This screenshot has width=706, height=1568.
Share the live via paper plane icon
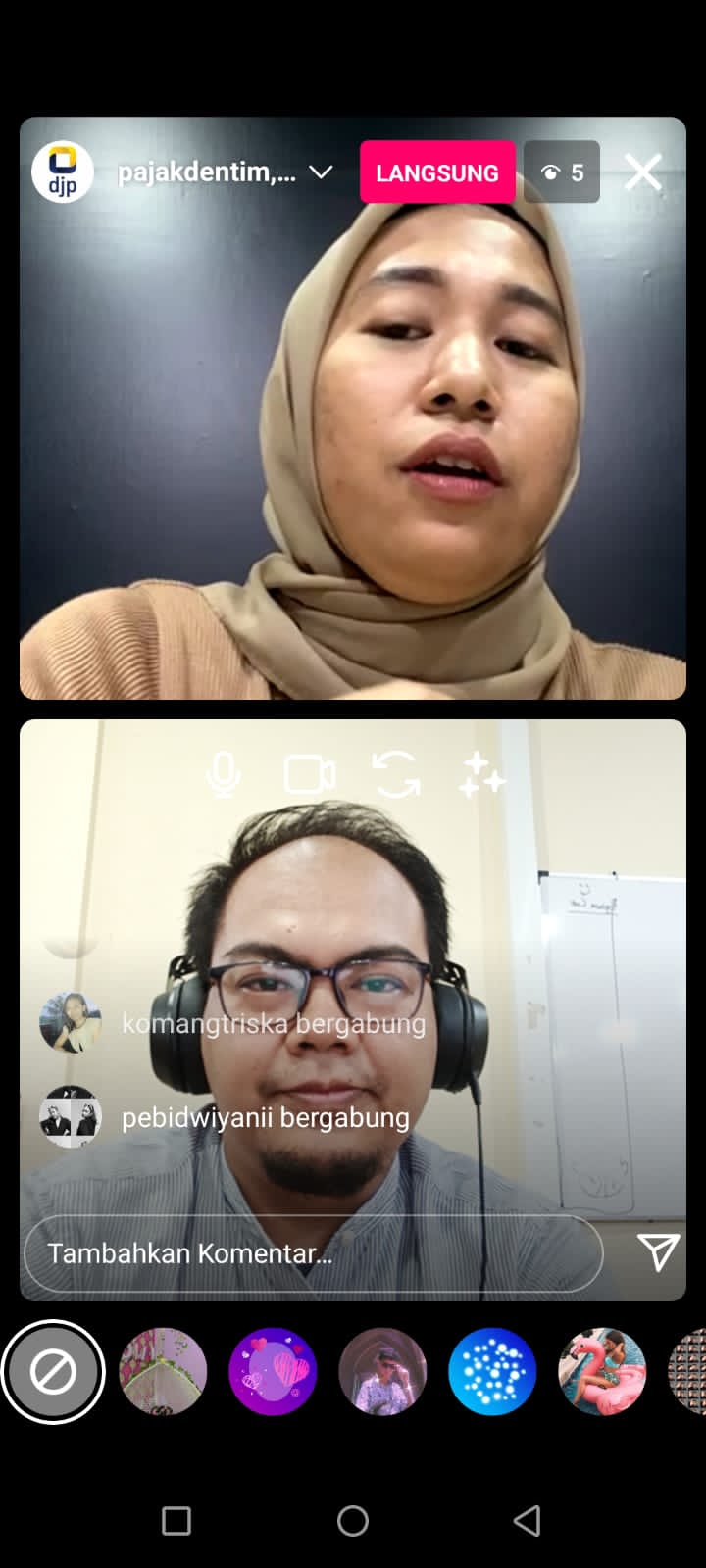point(658,1251)
